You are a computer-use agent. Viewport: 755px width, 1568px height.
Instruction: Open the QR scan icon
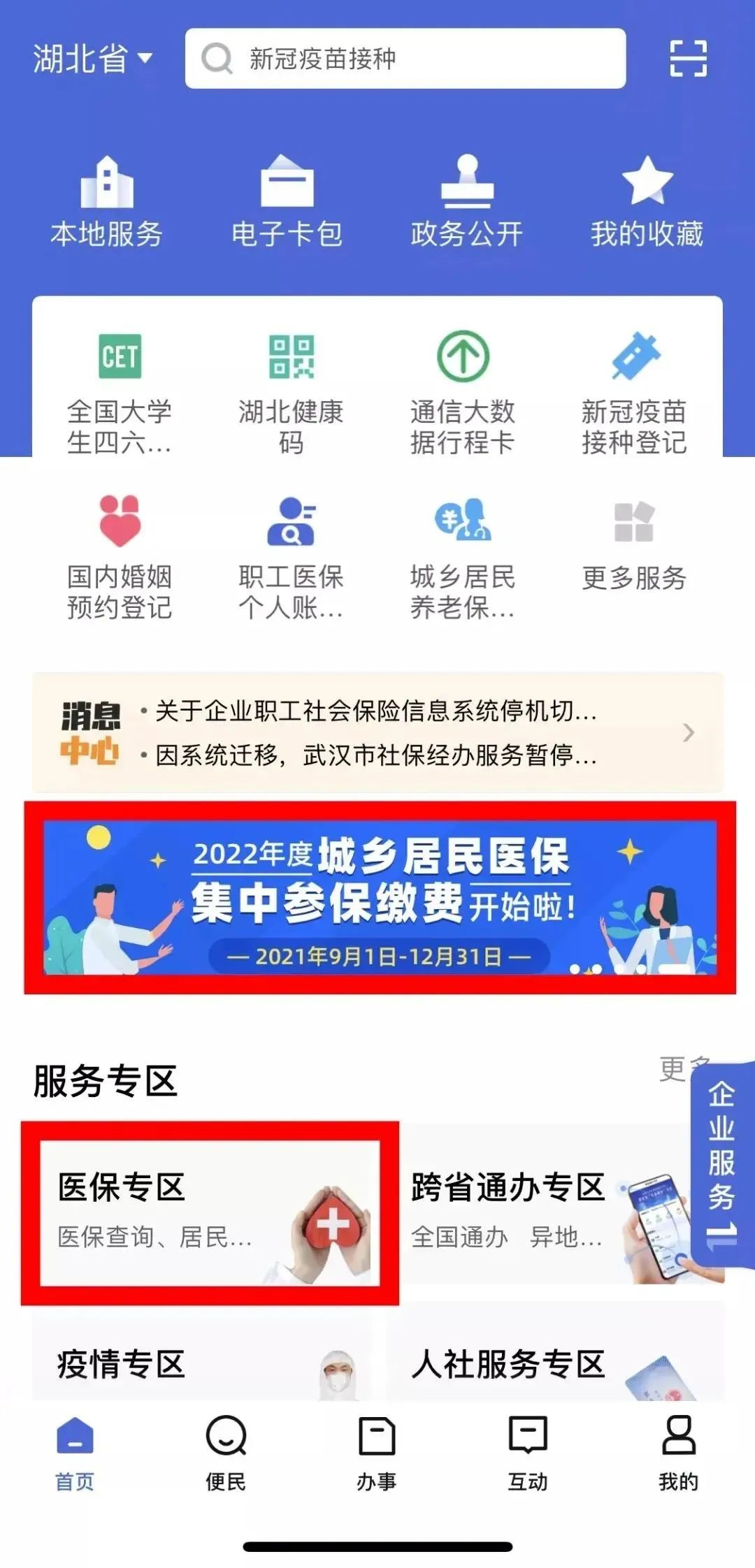pyautogui.click(x=688, y=59)
